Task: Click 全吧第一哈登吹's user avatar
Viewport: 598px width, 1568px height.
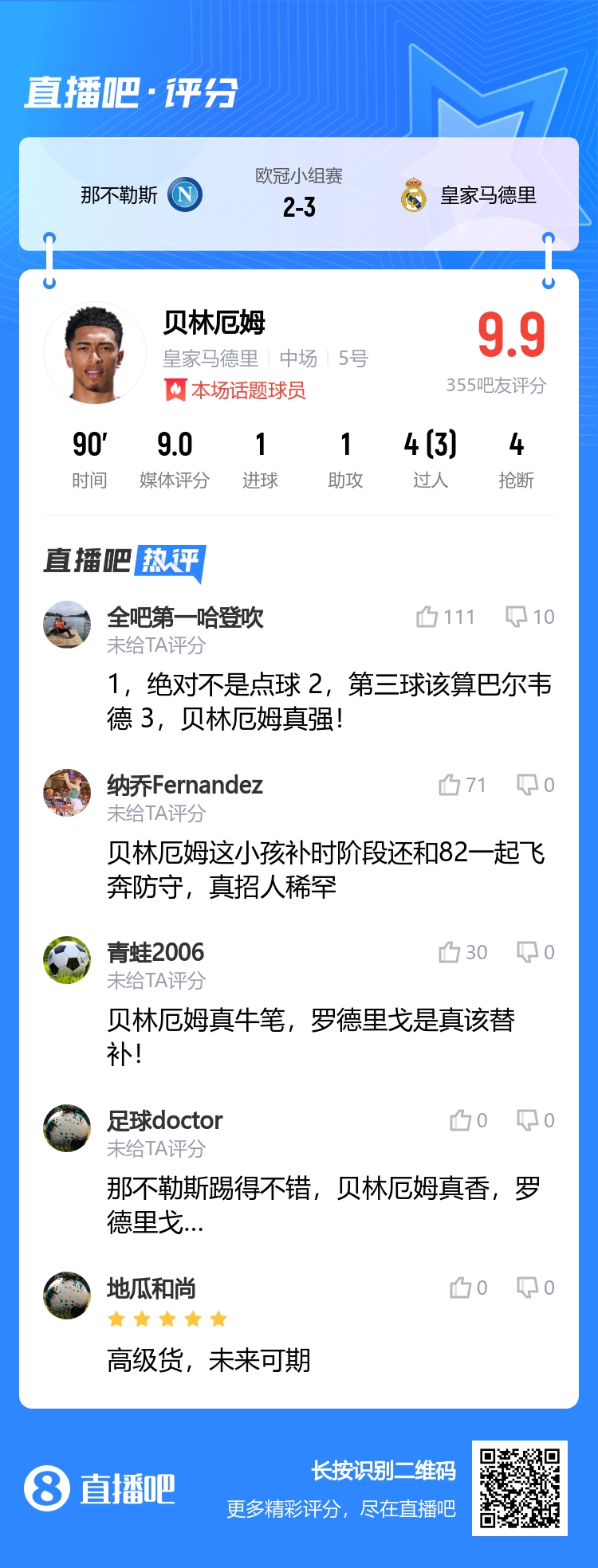Action: pyautogui.click(x=66, y=624)
